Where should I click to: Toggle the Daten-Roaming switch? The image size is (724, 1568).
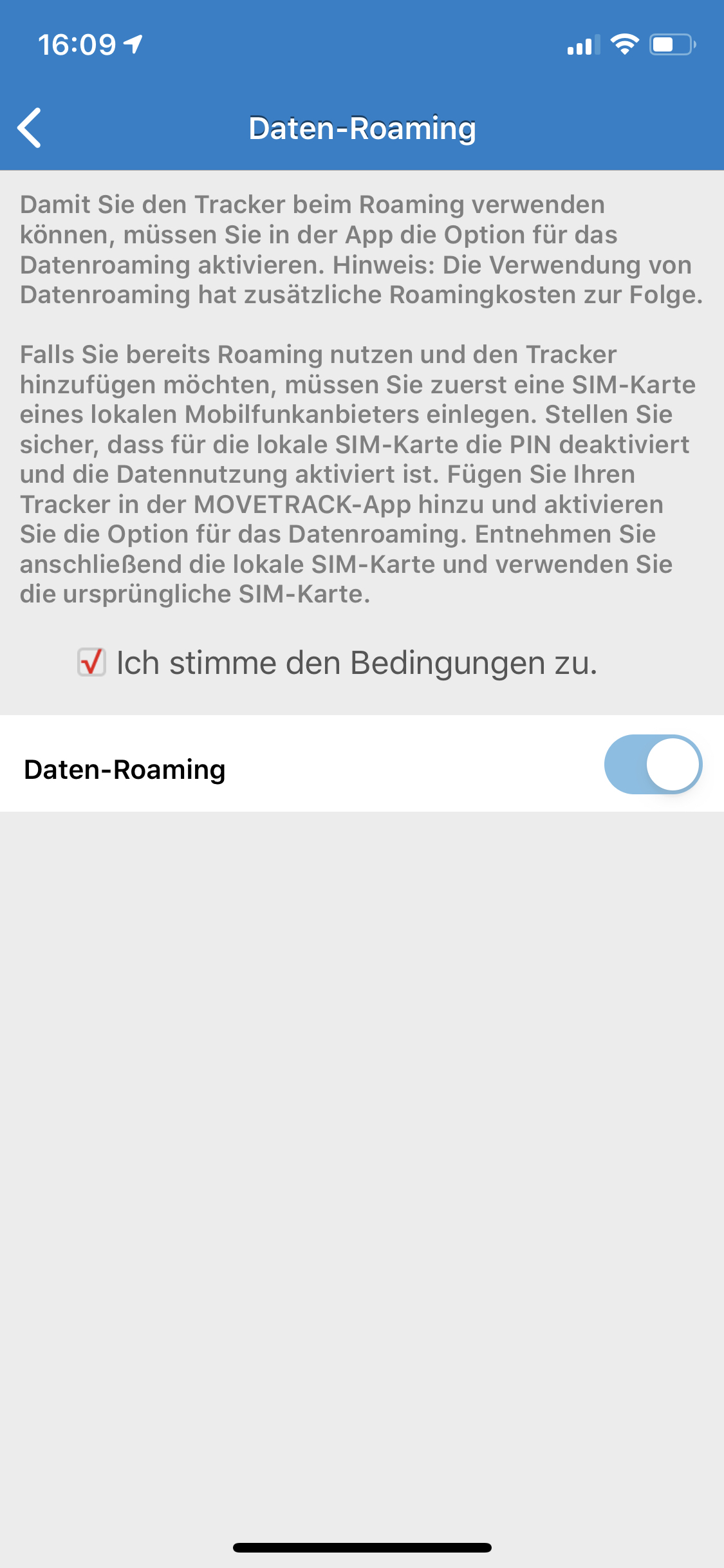pyautogui.click(x=653, y=765)
